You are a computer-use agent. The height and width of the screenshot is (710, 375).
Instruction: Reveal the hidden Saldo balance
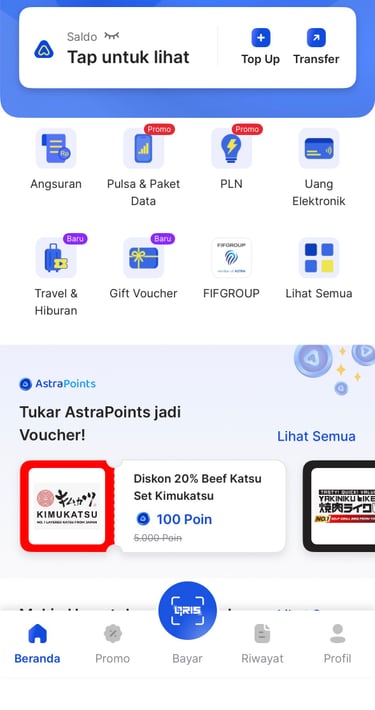tap(128, 58)
